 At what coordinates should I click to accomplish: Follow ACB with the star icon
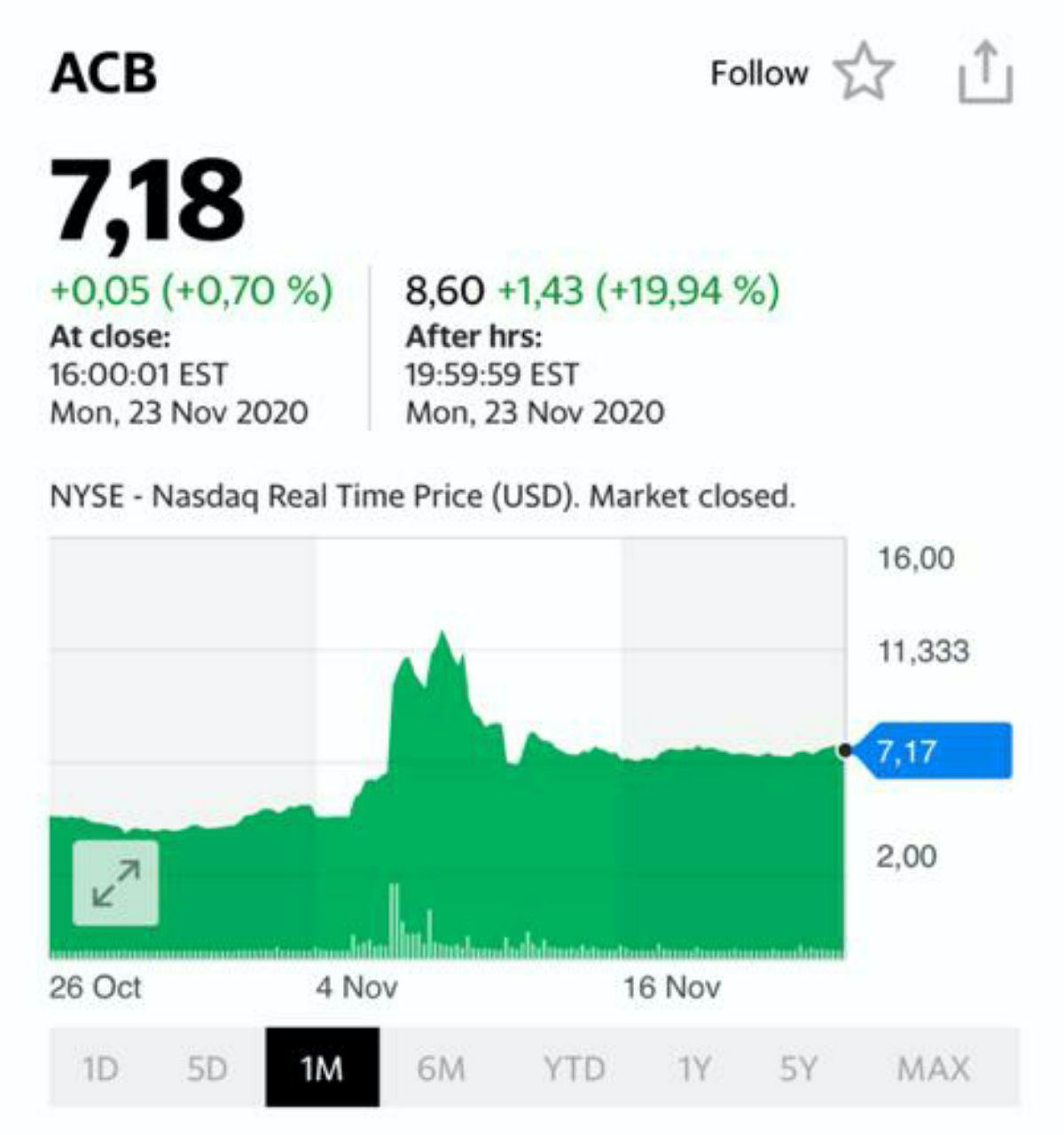click(x=863, y=74)
